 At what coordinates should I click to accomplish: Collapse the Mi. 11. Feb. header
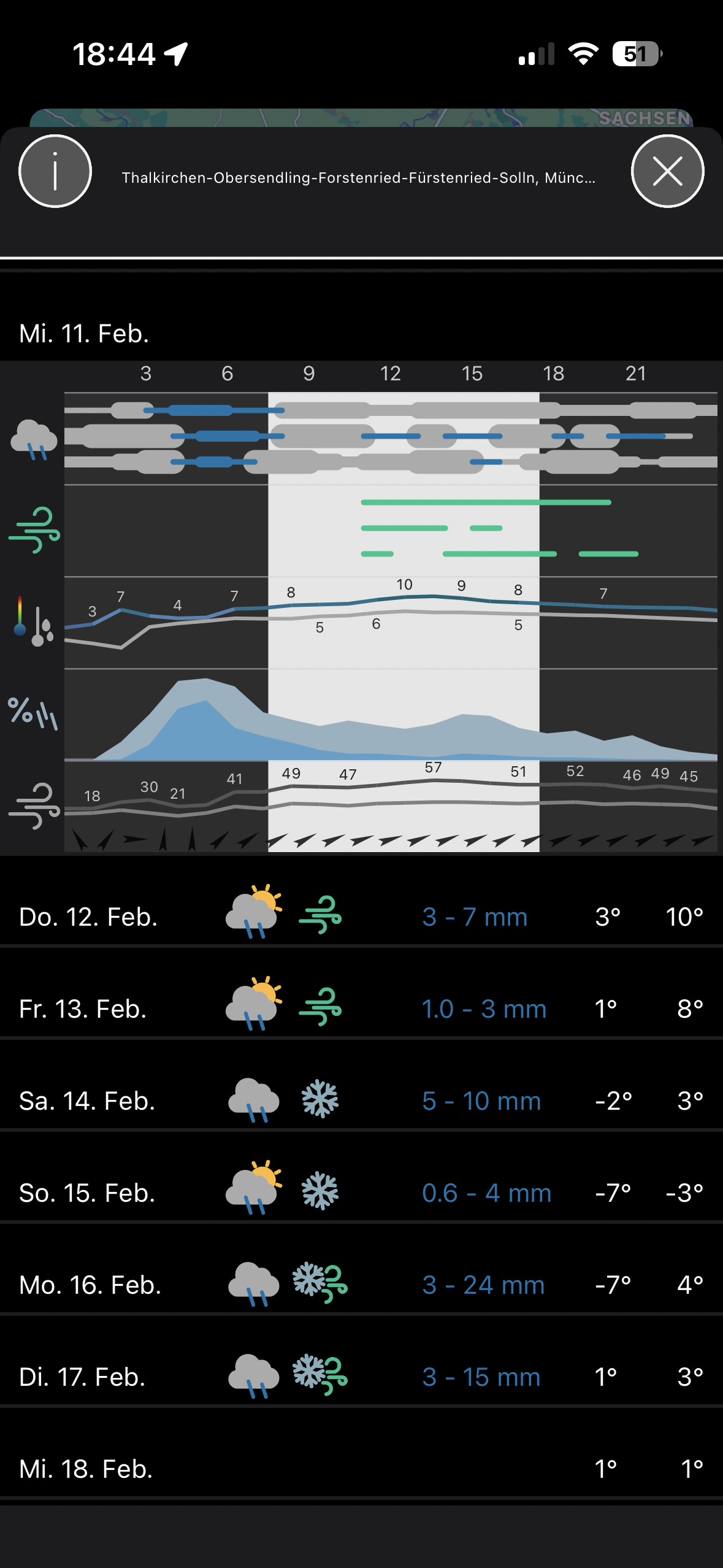361,333
